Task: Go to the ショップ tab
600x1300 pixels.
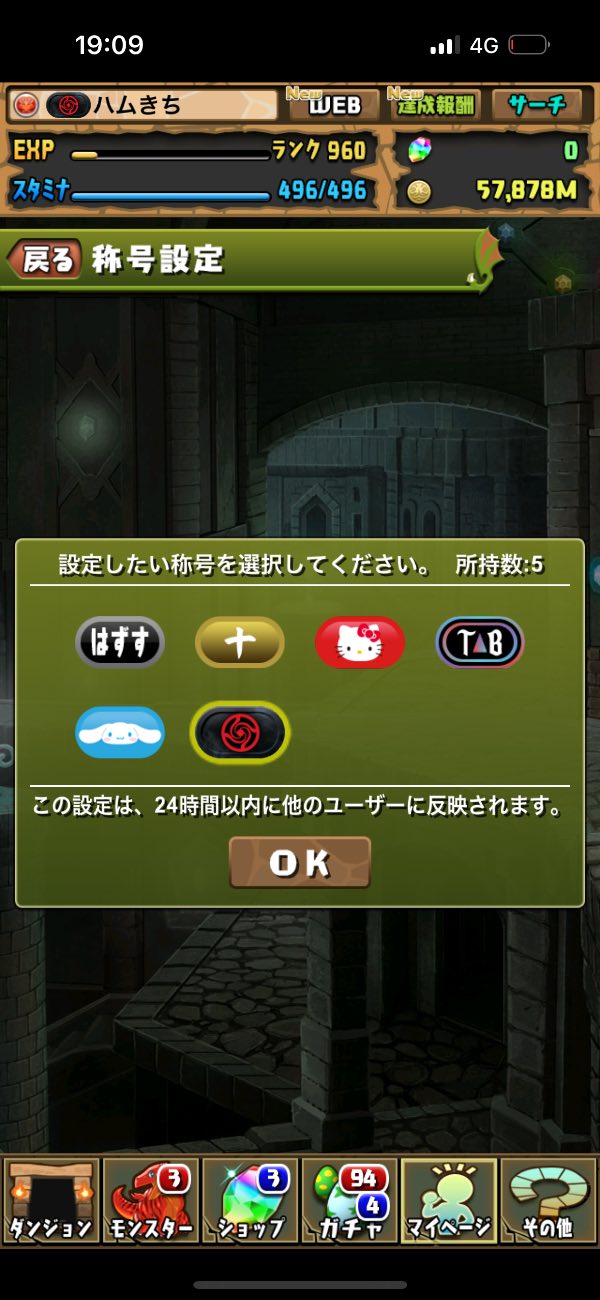Action: point(250,1200)
